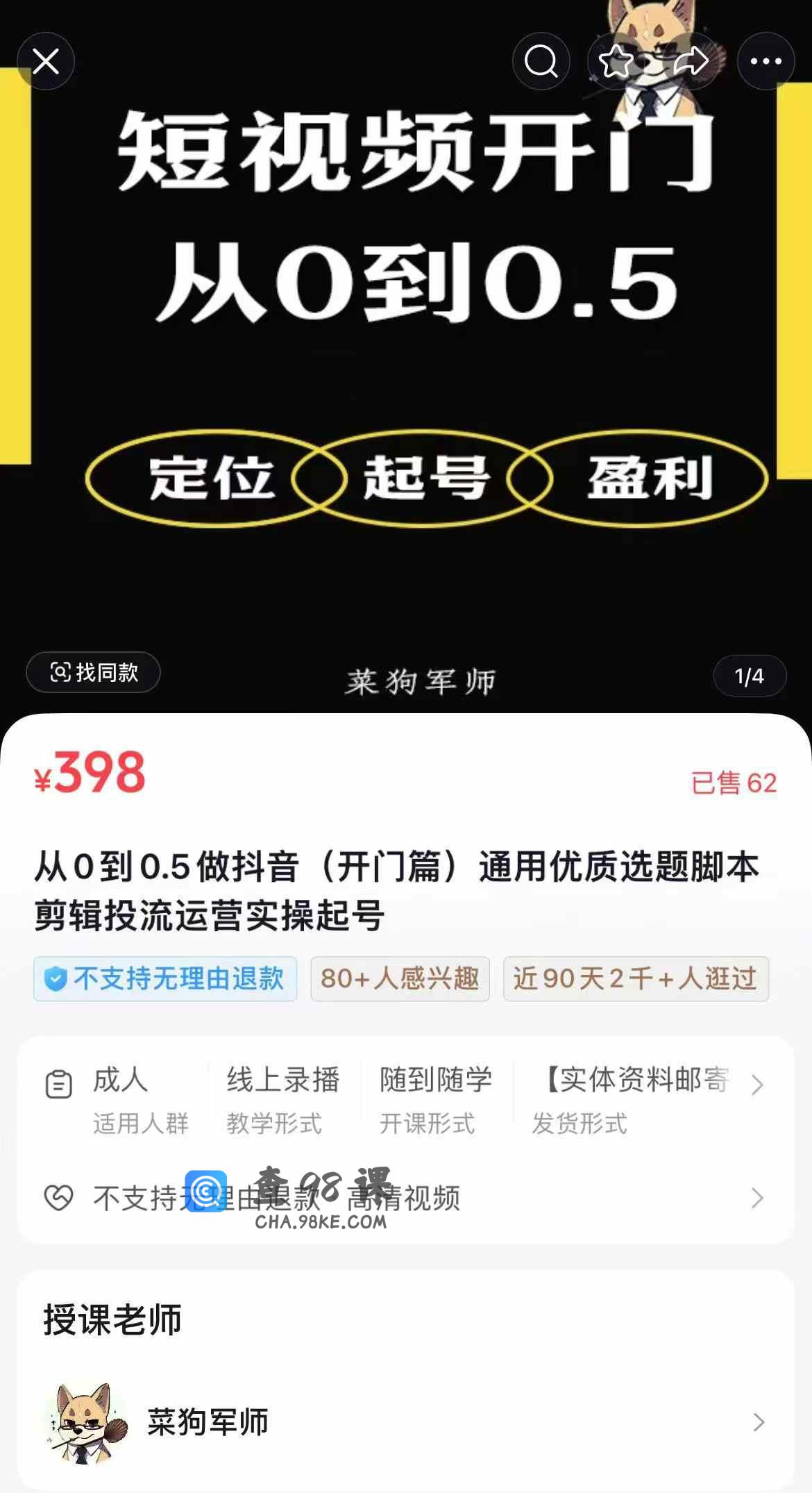Open the search icon
Screen dimensions: 812x1493
[x=541, y=62]
